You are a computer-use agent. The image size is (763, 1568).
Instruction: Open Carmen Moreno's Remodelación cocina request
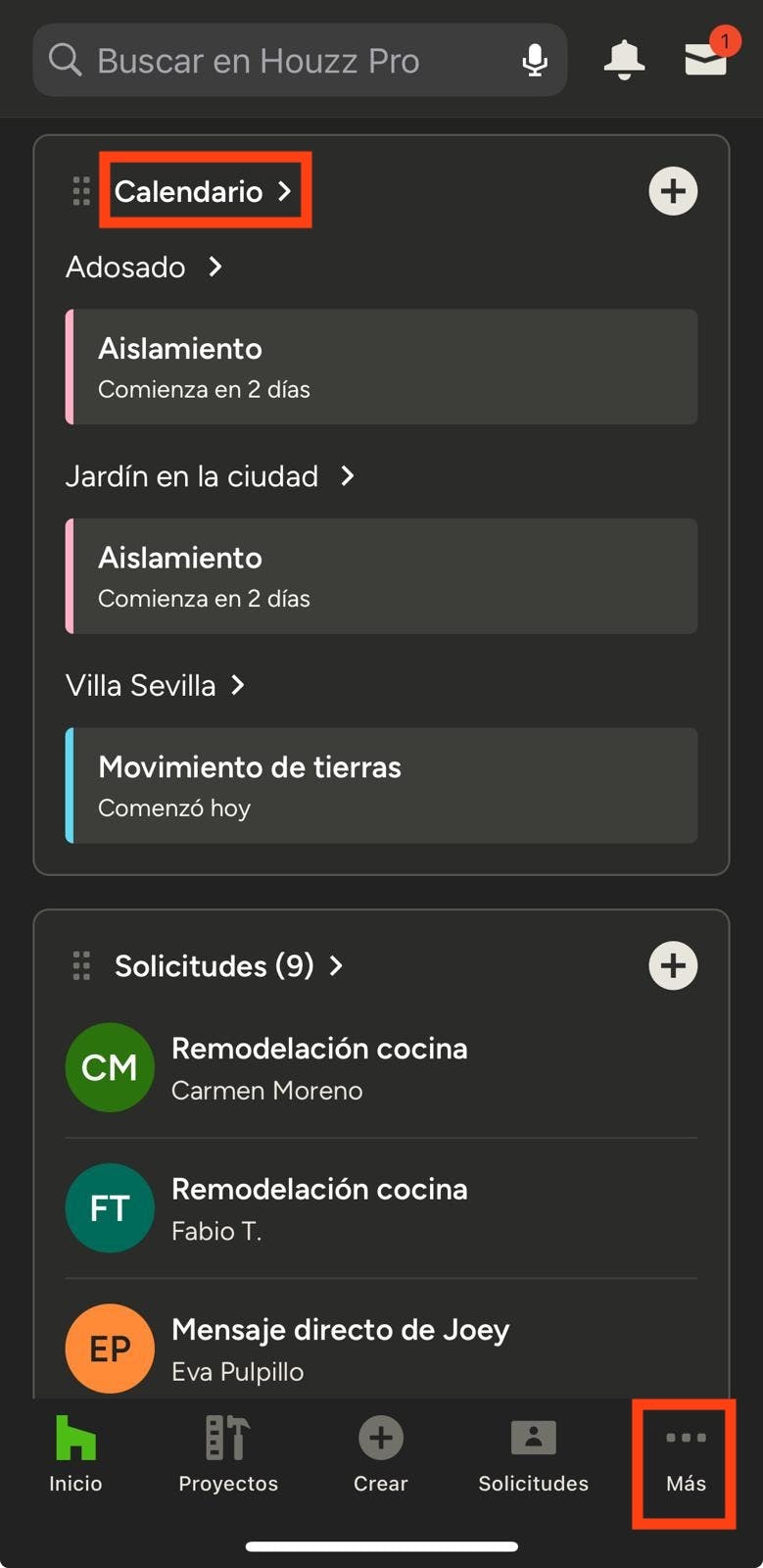coord(382,1067)
